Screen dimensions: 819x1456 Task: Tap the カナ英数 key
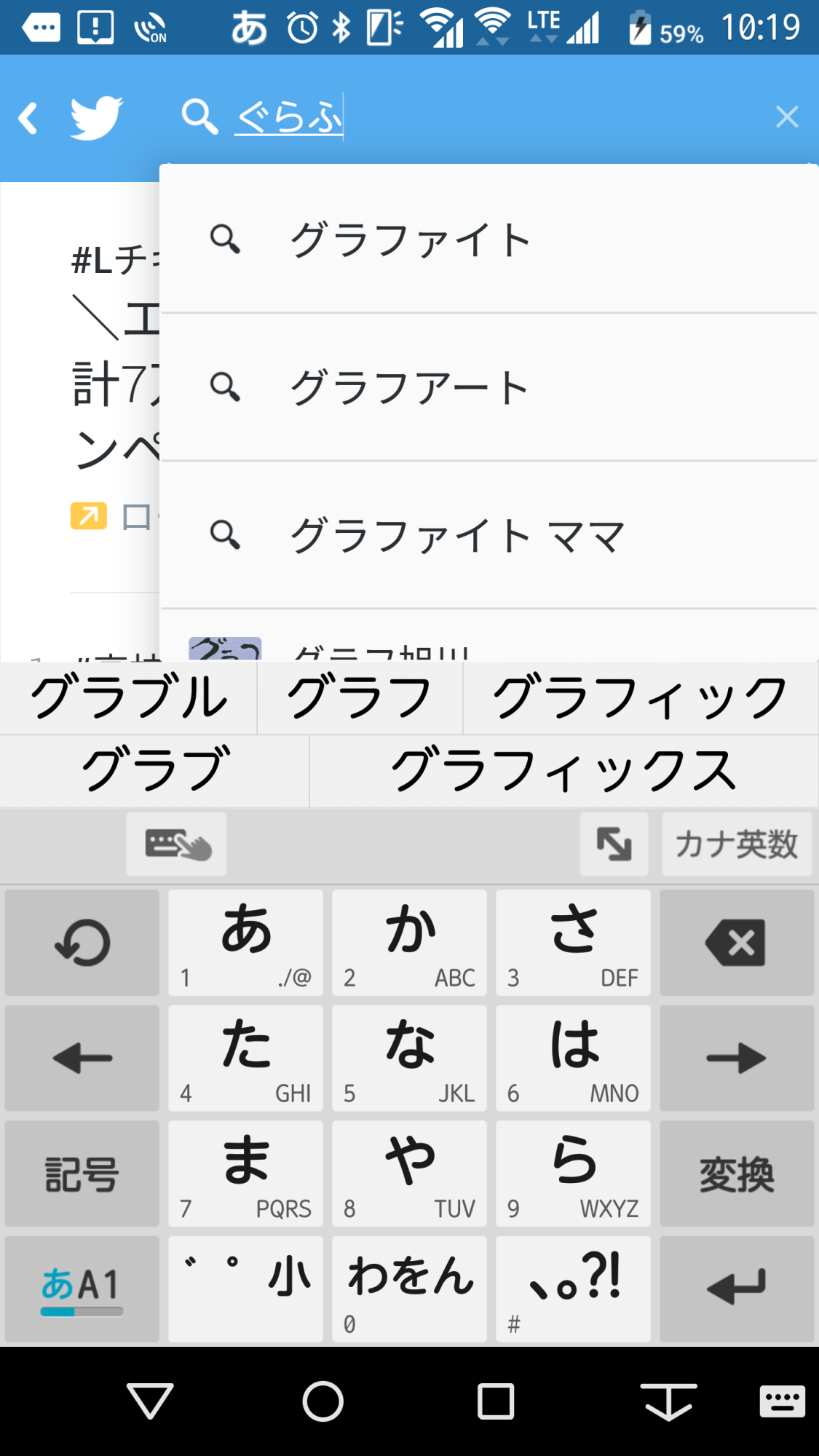[x=736, y=844]
